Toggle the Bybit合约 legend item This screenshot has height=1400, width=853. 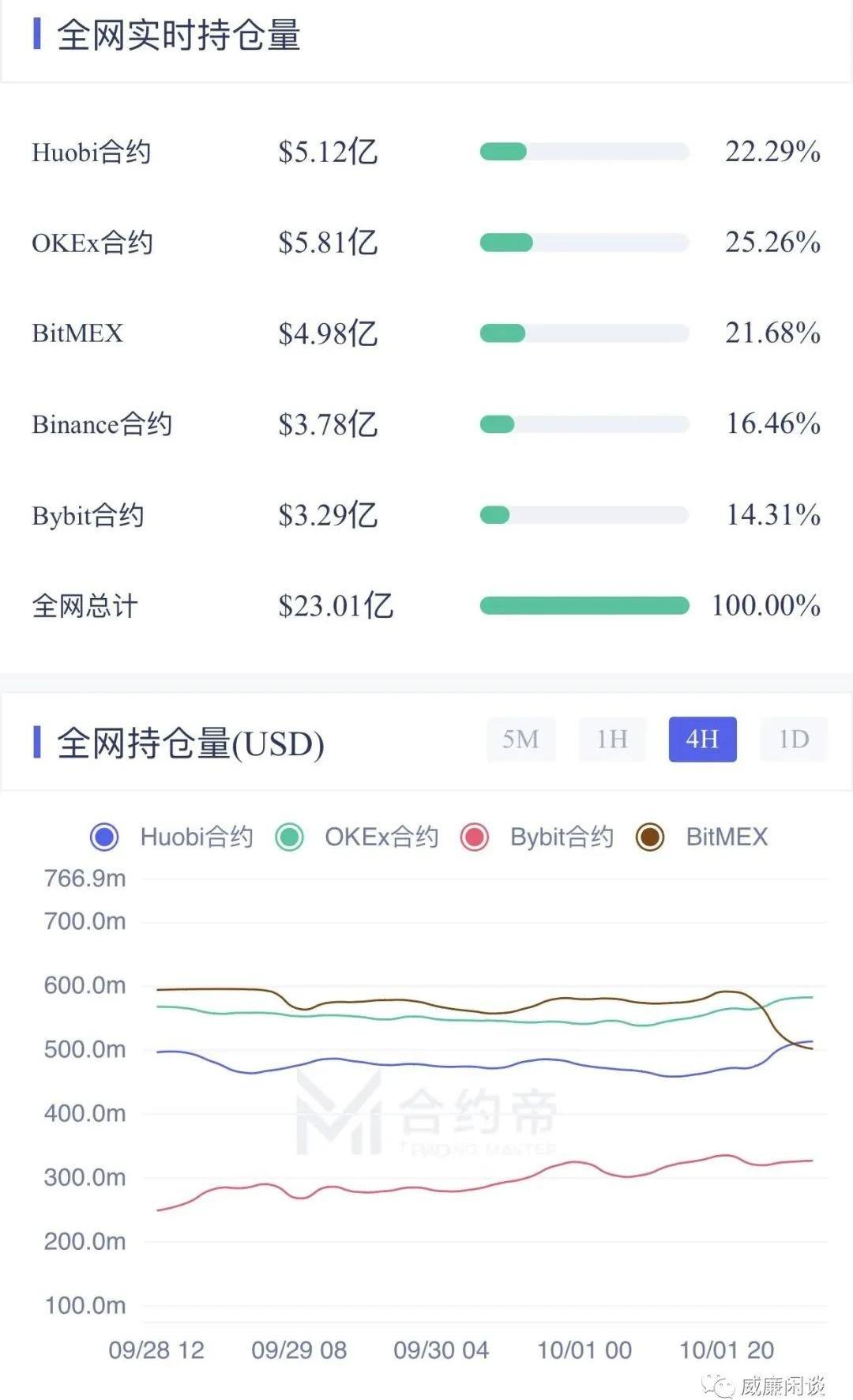pos(538,837)
